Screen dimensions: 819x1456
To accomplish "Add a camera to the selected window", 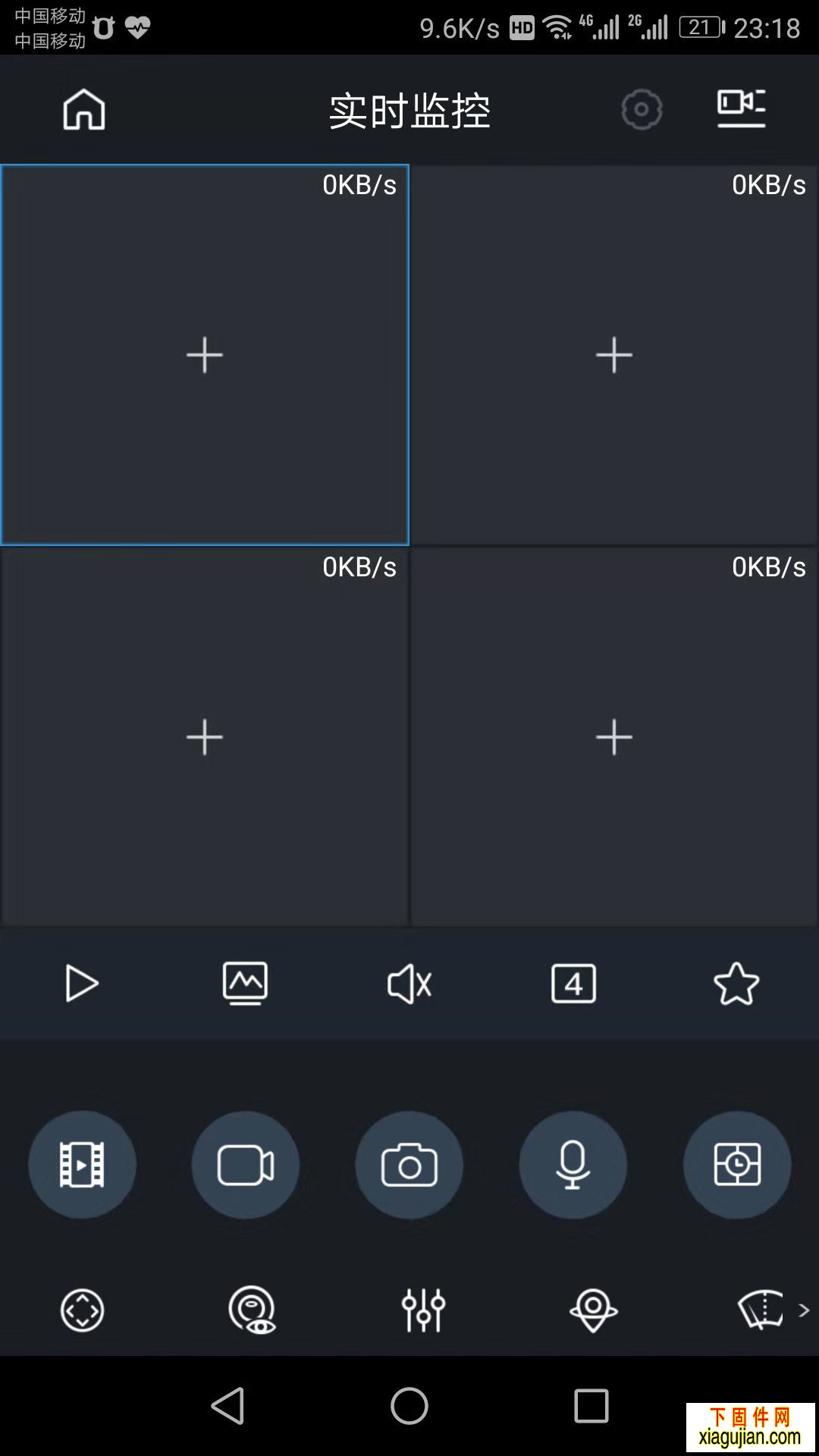I will tap(205, 355).
